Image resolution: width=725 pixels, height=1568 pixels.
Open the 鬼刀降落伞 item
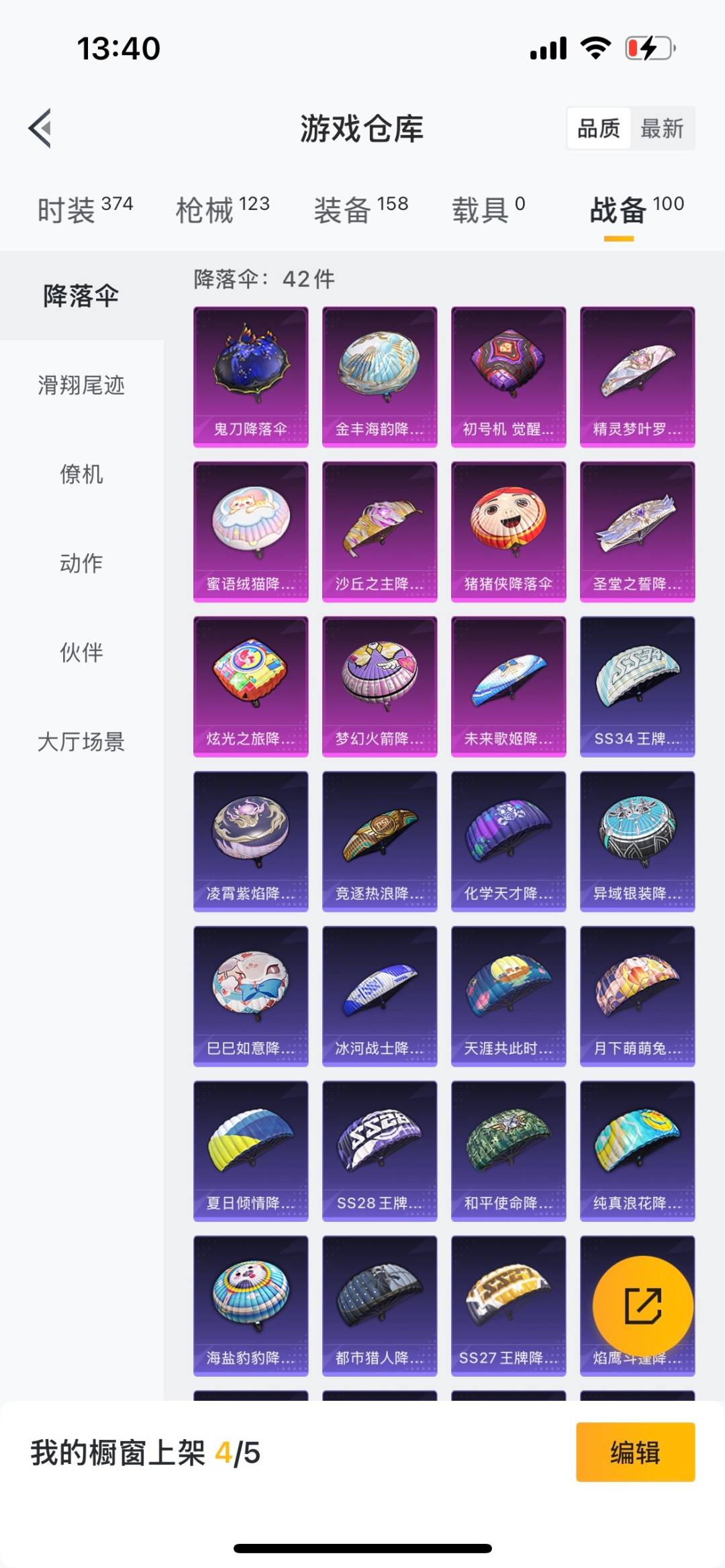coord(250,376)
